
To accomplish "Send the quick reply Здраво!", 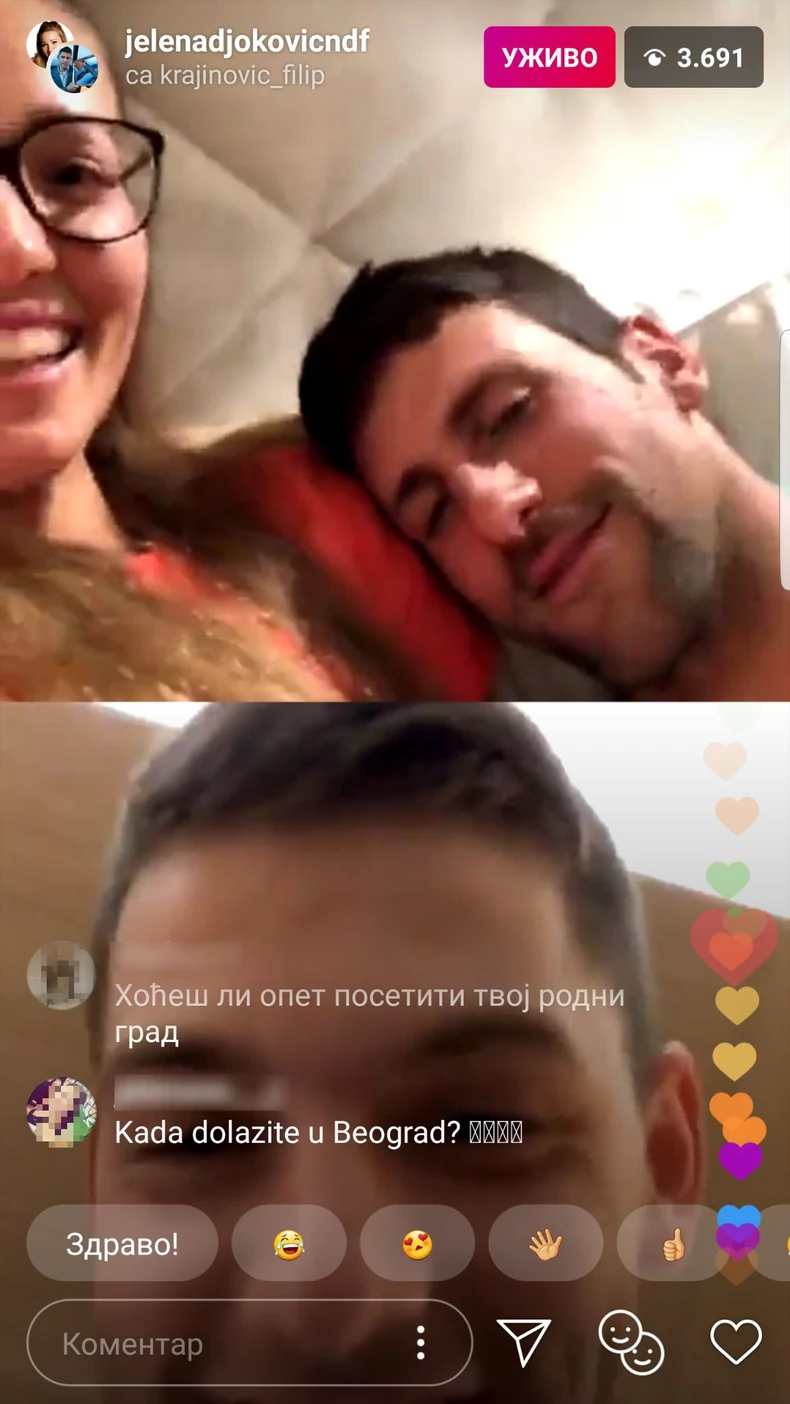I will tap(122, 1243).
